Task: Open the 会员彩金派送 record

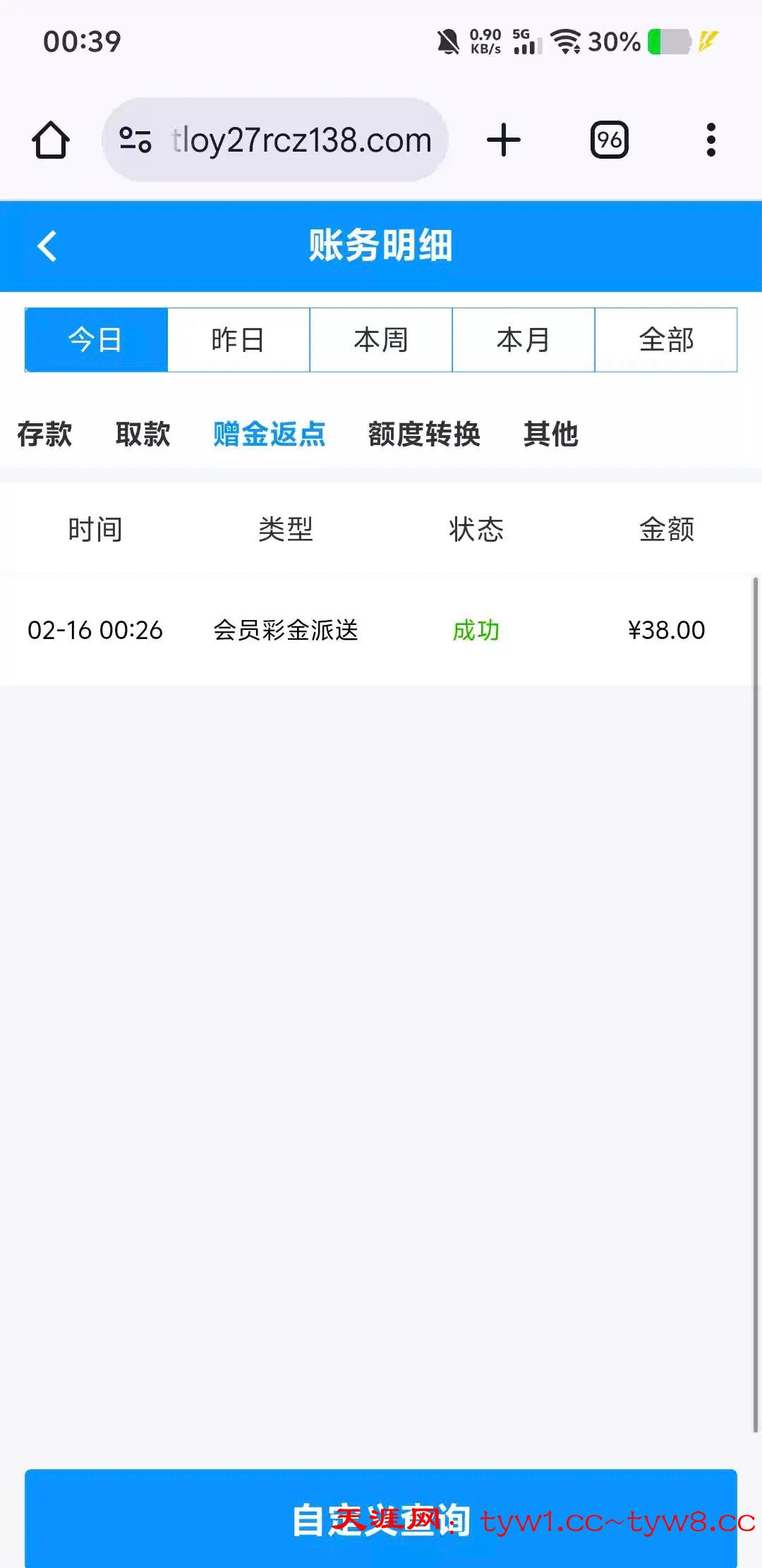Action: point(286,630)
